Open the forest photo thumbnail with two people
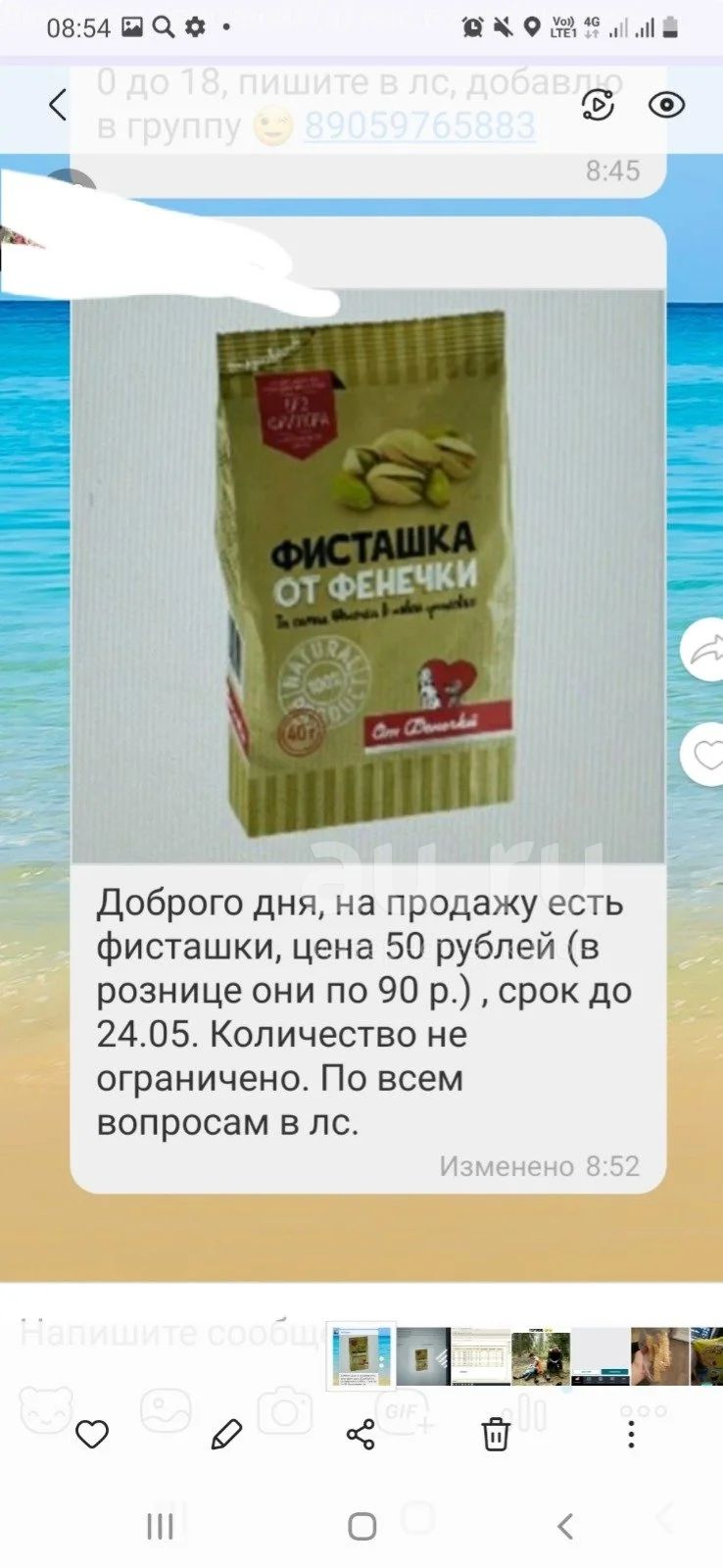Image resolution: width=723 pixels, height=1568 pixels. 541,1356
